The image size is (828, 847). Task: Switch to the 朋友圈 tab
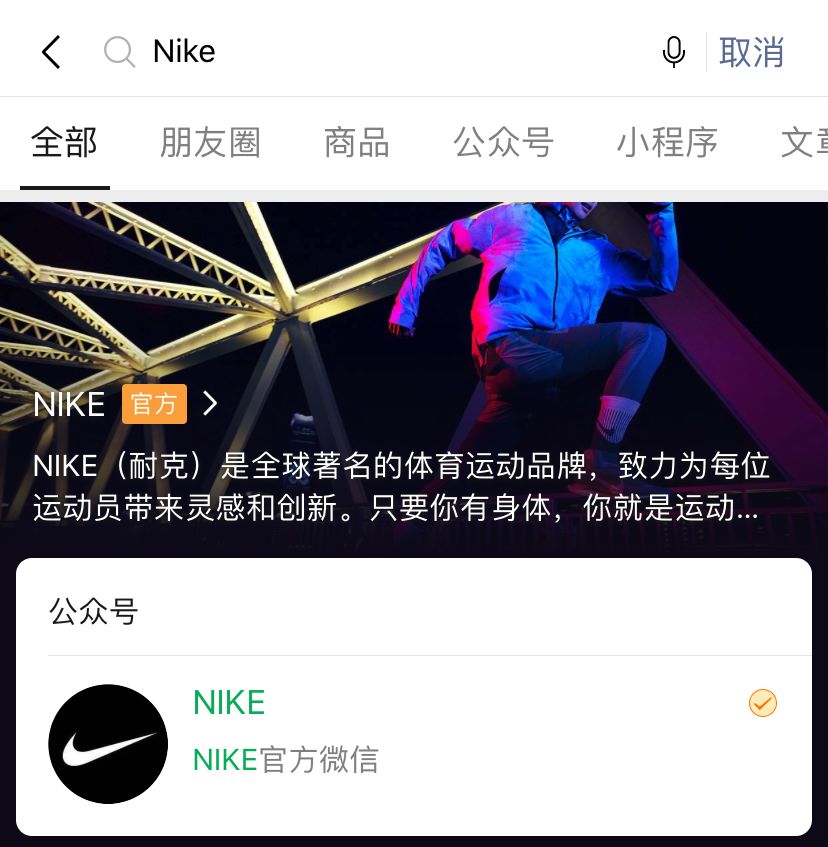[209, 143]
